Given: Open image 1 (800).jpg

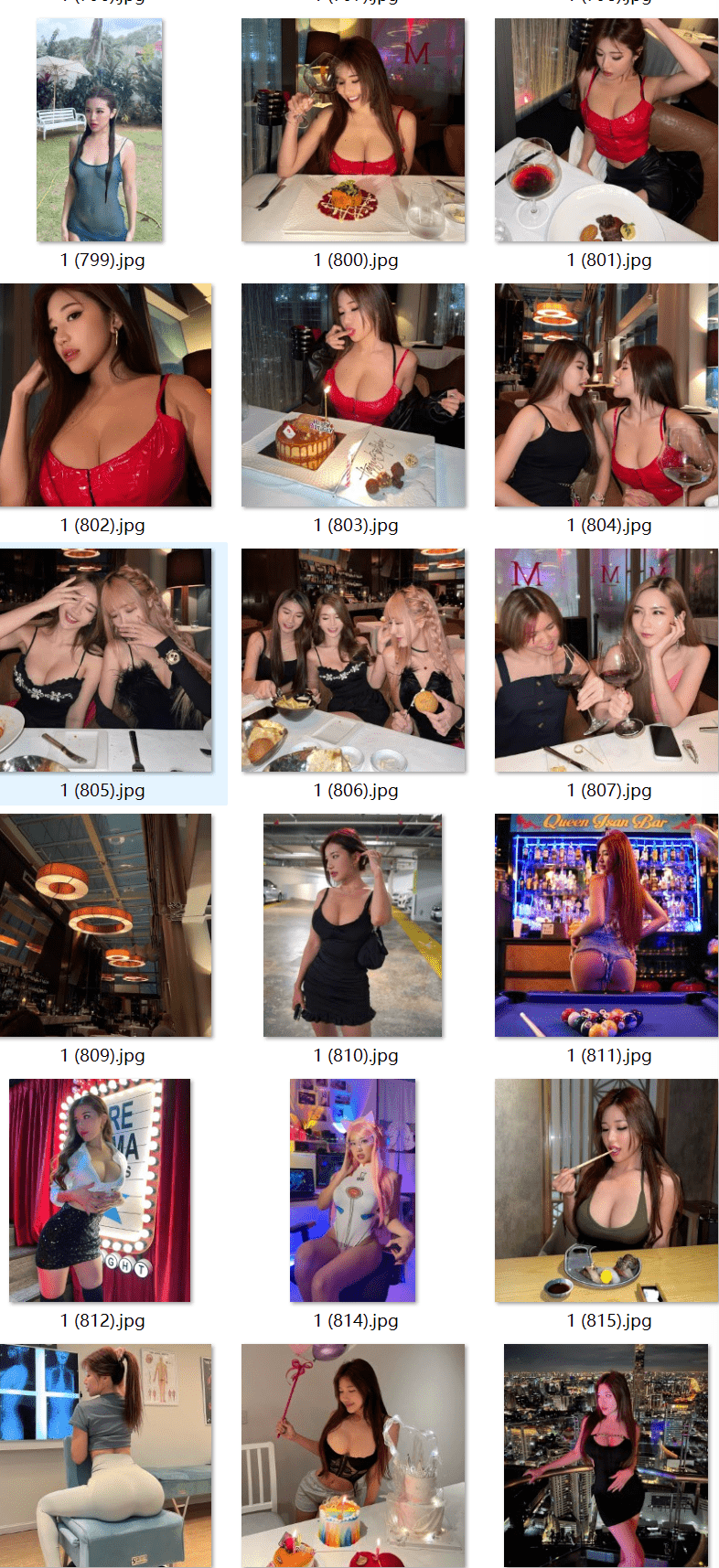Looking at the screenshot, I should click(353, 131).
